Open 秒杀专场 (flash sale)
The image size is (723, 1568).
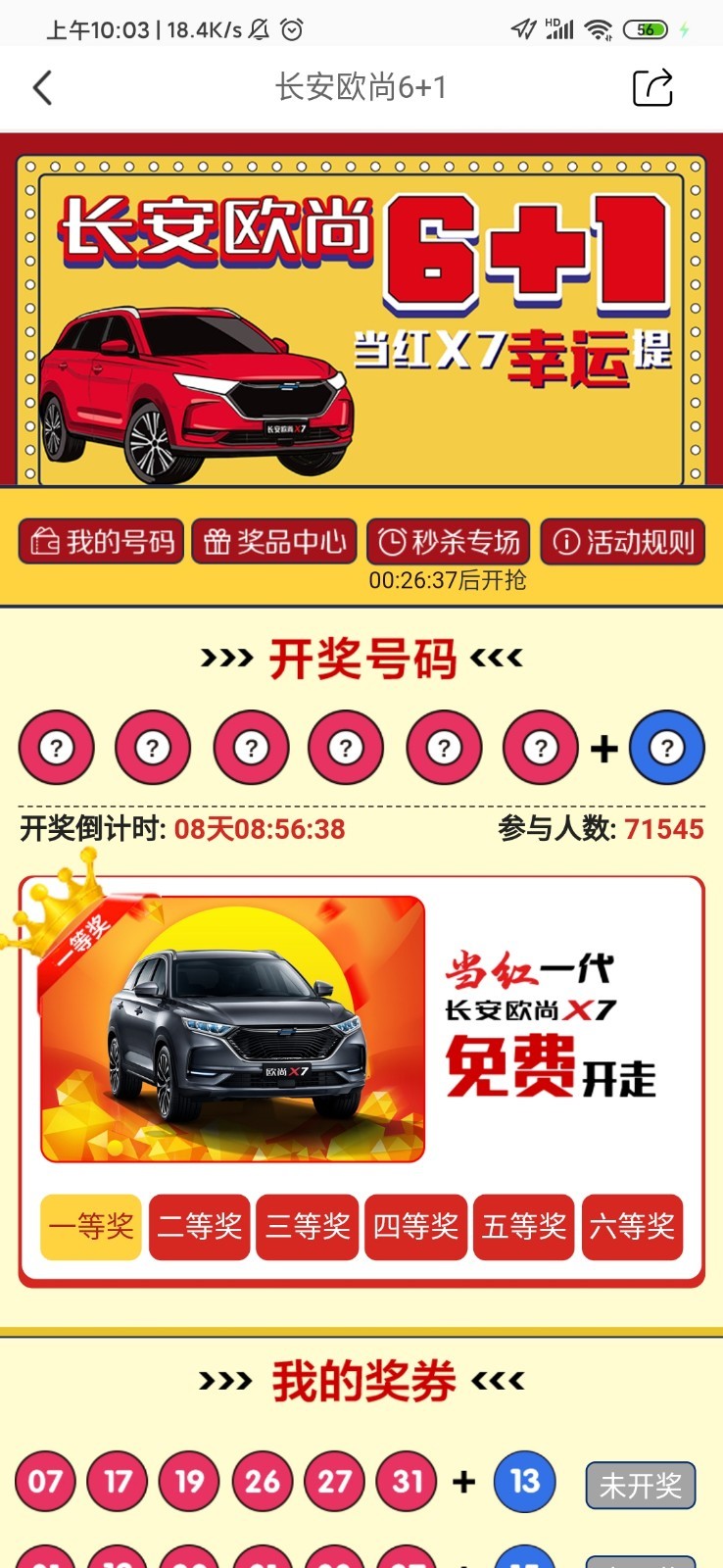pyautogui.click(x=449, y=541)
